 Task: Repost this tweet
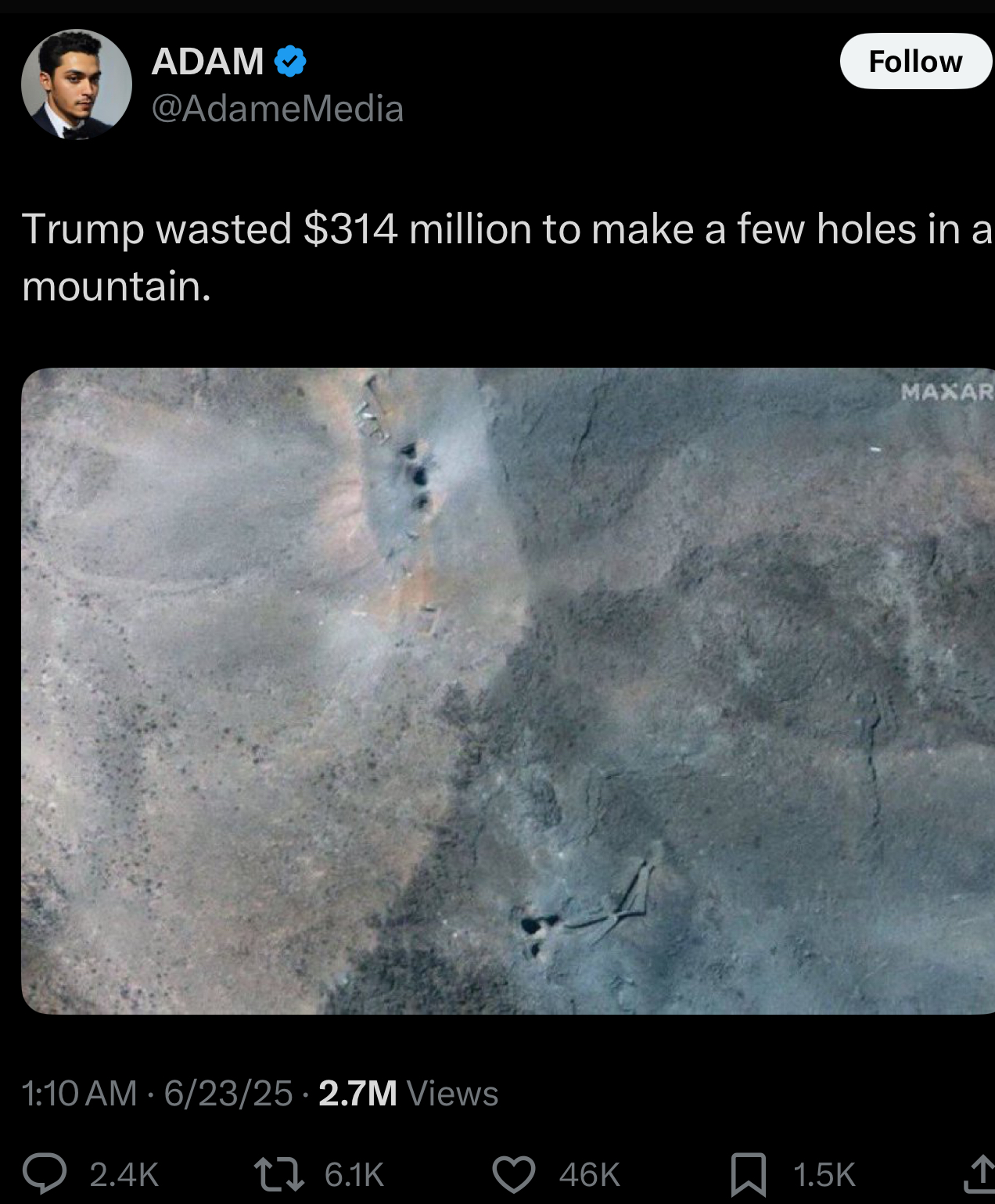point(279,1173)
